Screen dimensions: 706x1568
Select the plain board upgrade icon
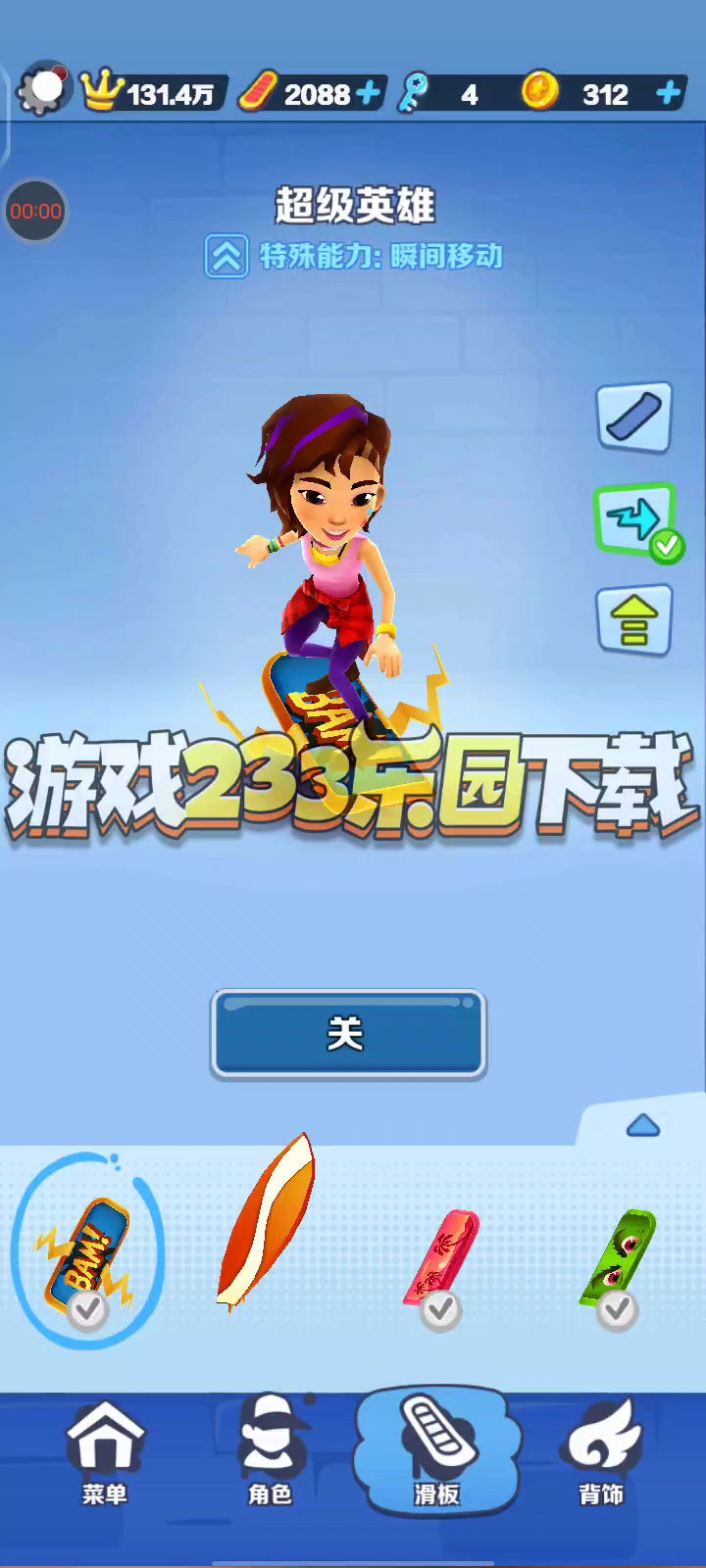coord(634,418)
